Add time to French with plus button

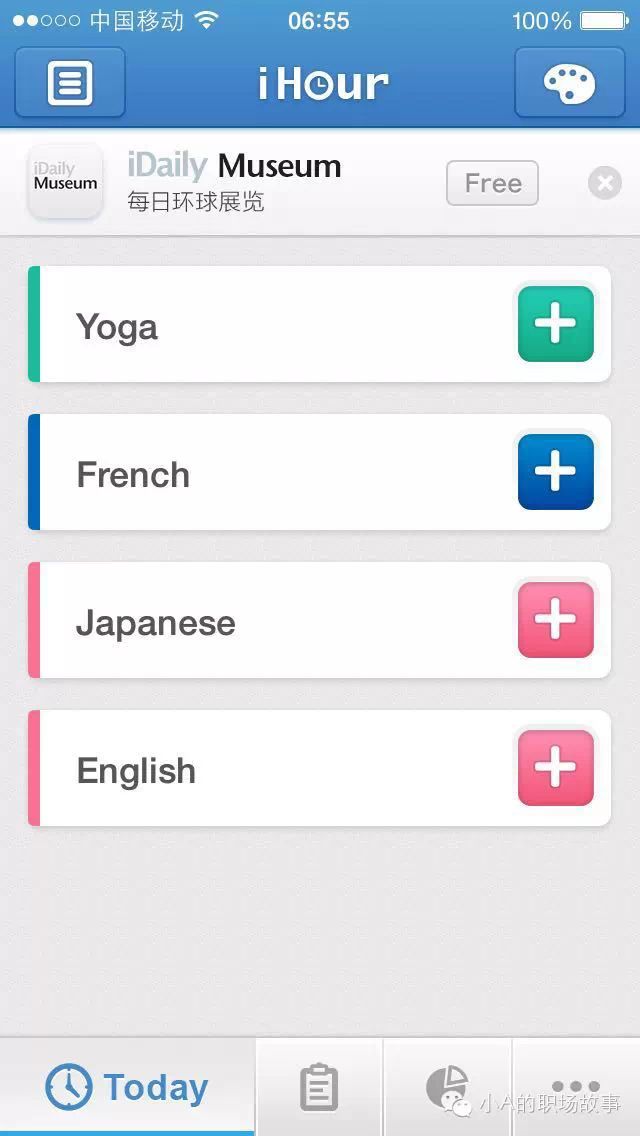click(555, 472)
